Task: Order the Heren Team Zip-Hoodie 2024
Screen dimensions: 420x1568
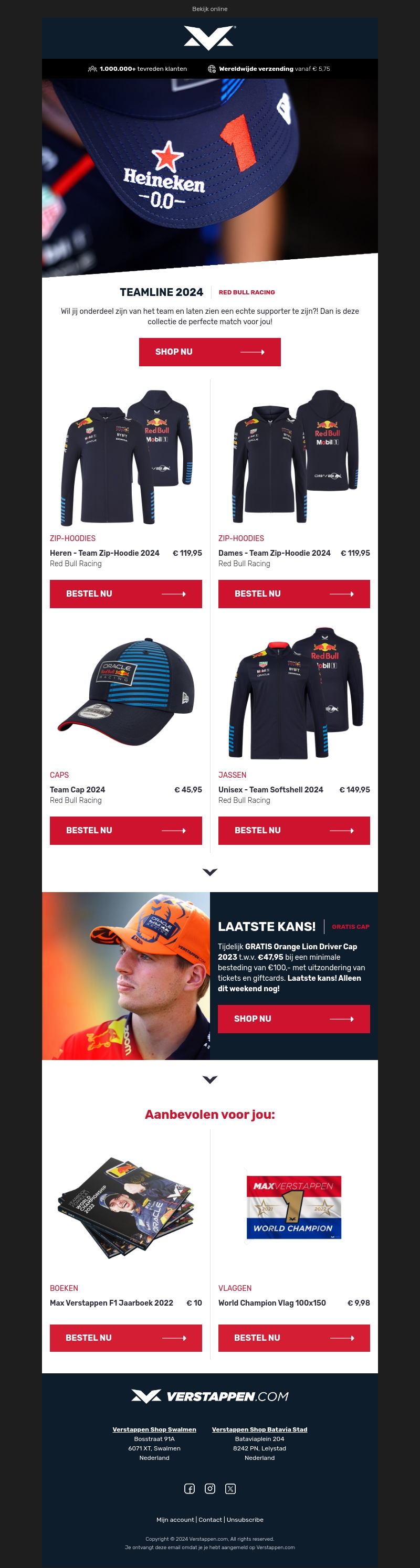Action: [x=125, y=594]
